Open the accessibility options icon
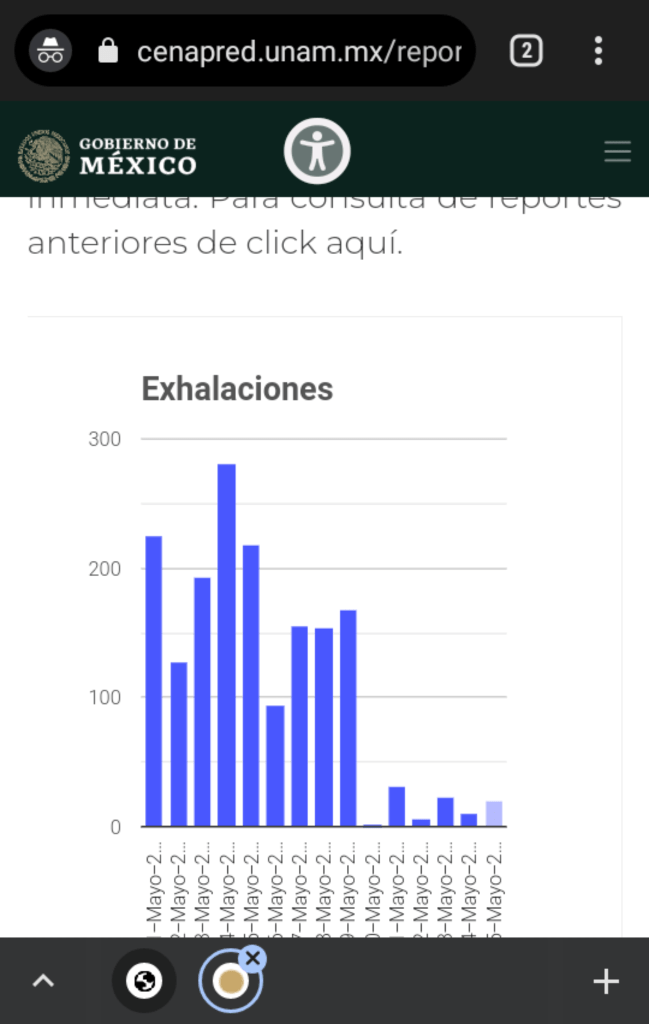The height and width of the screenshot is (1024, 649). point(317,152)
